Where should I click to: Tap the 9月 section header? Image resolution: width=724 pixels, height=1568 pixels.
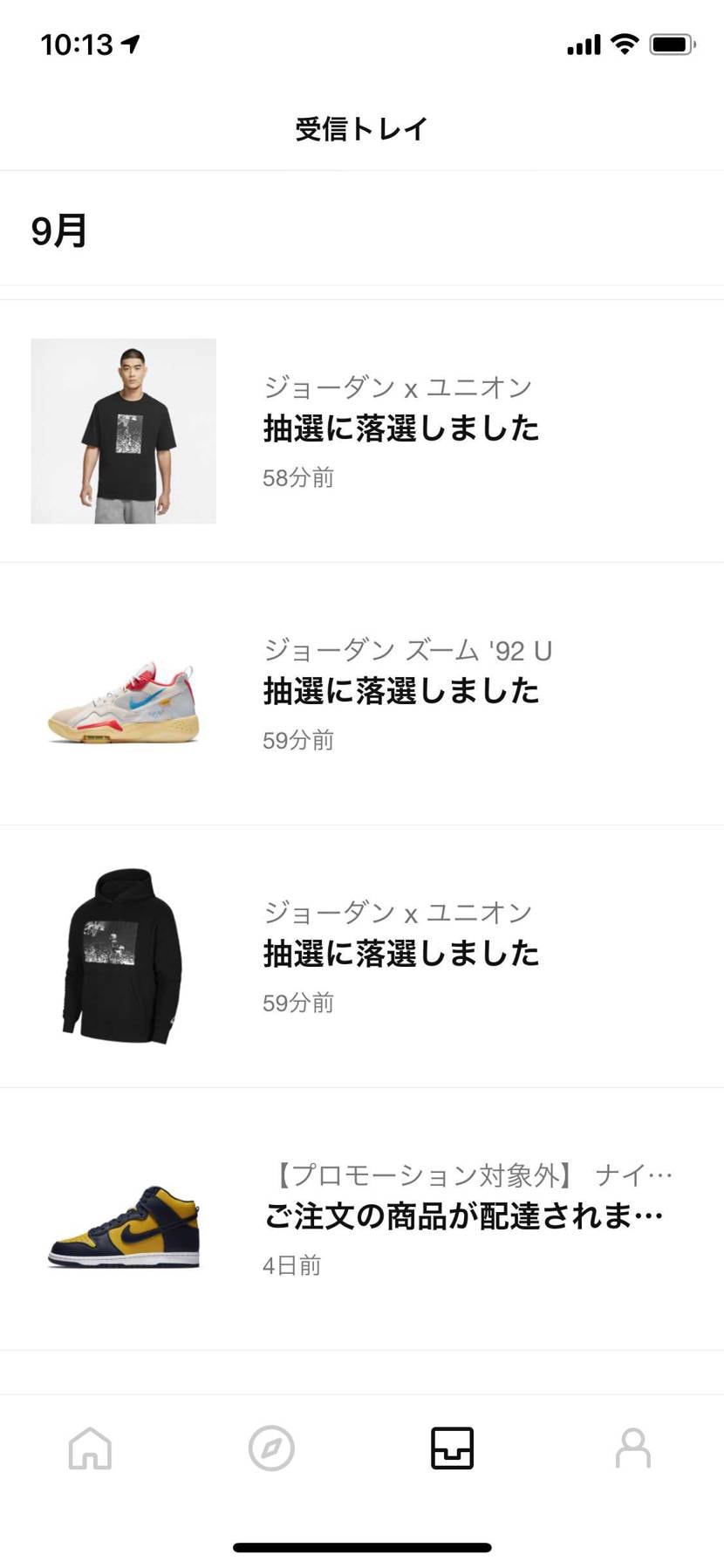coord(58,230)
